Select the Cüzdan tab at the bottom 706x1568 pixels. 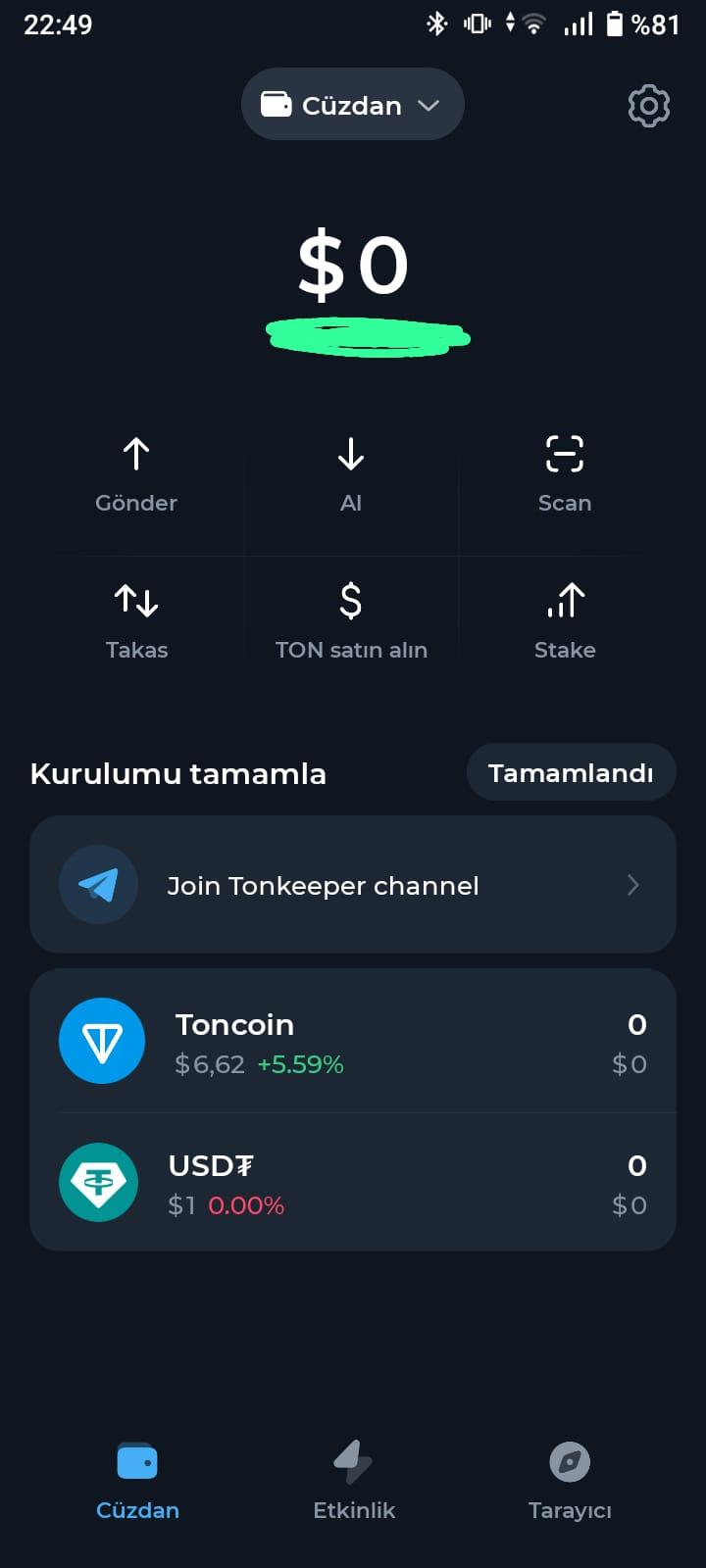[x=137, y=1480]
